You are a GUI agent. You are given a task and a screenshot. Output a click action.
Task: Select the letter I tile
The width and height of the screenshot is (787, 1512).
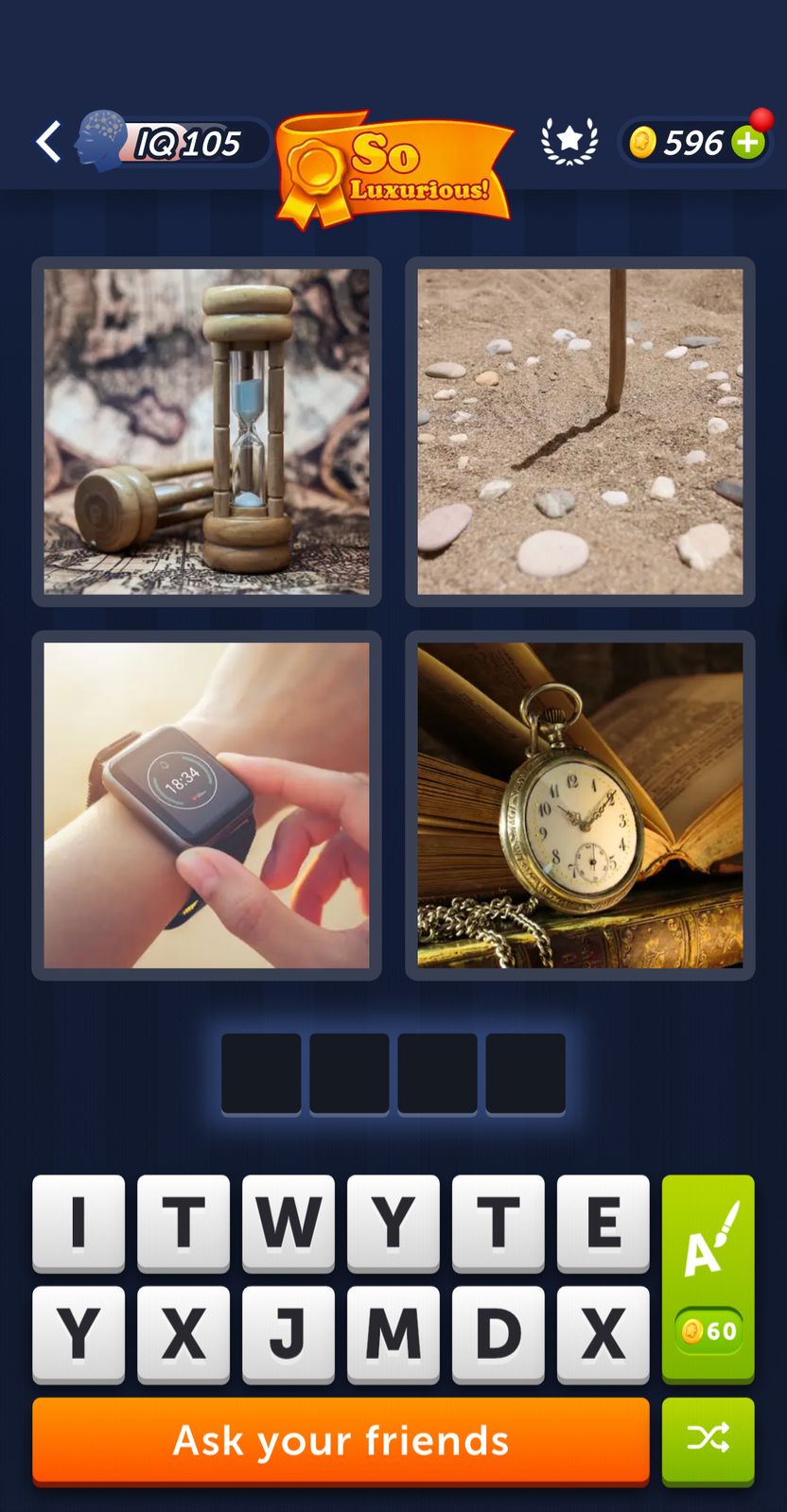pos(79,1222)
